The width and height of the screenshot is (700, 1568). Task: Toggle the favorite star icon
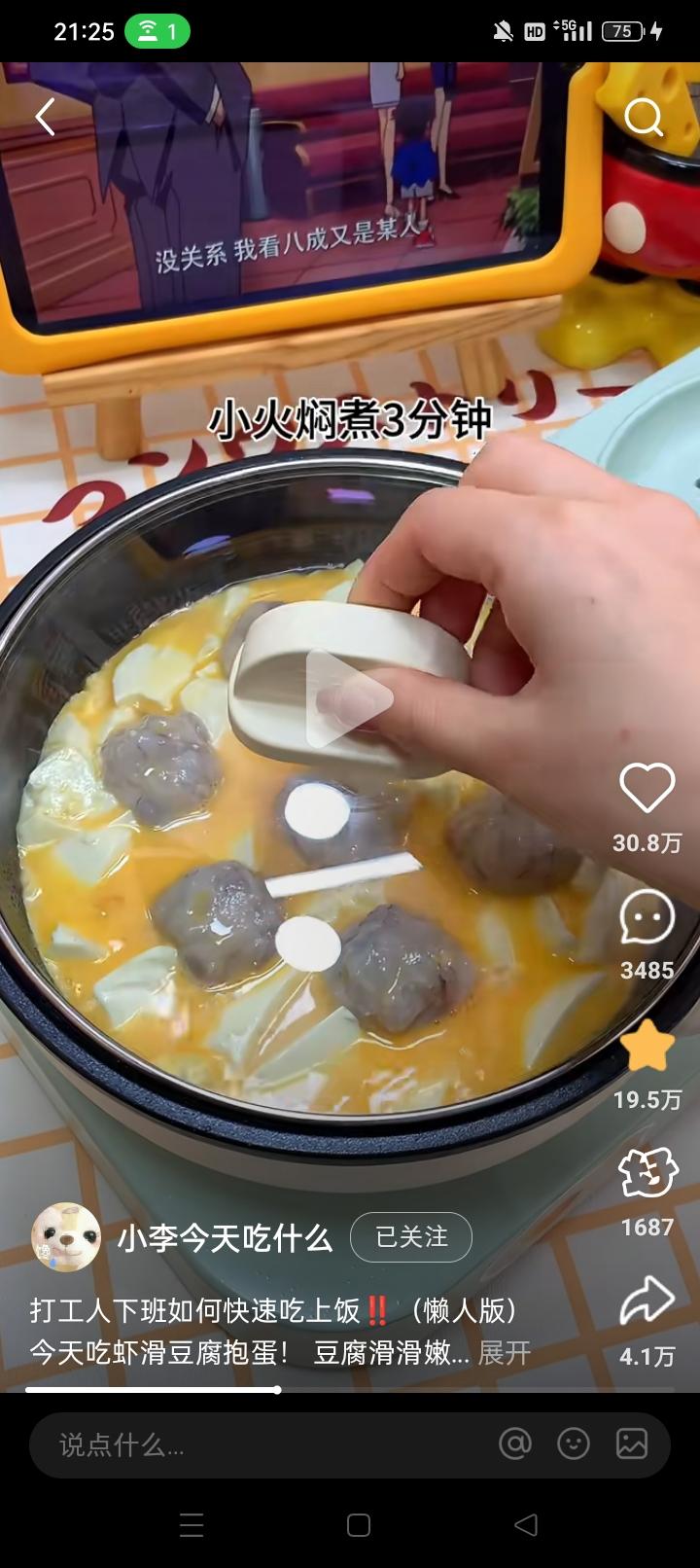pos(647,1048)
